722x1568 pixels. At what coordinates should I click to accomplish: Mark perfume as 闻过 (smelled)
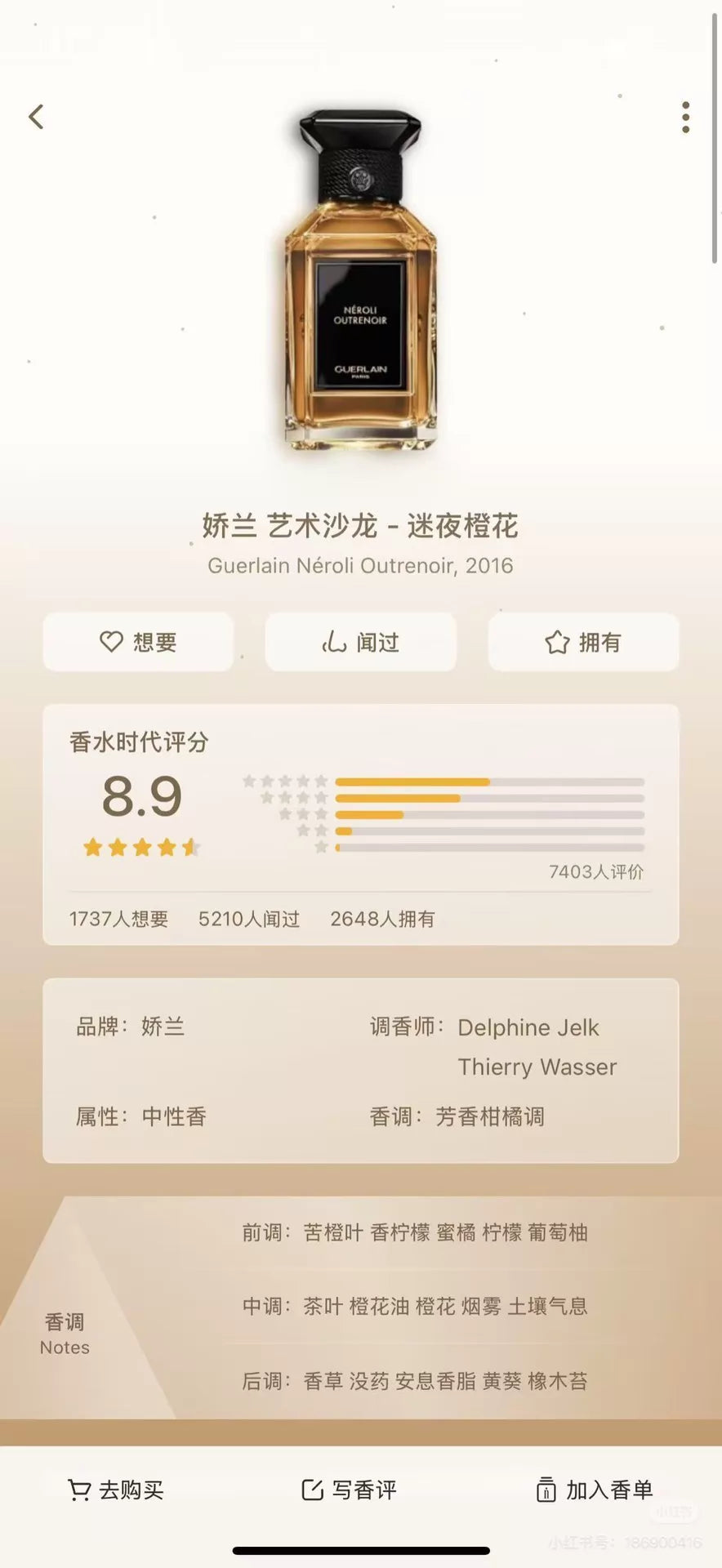360,642
